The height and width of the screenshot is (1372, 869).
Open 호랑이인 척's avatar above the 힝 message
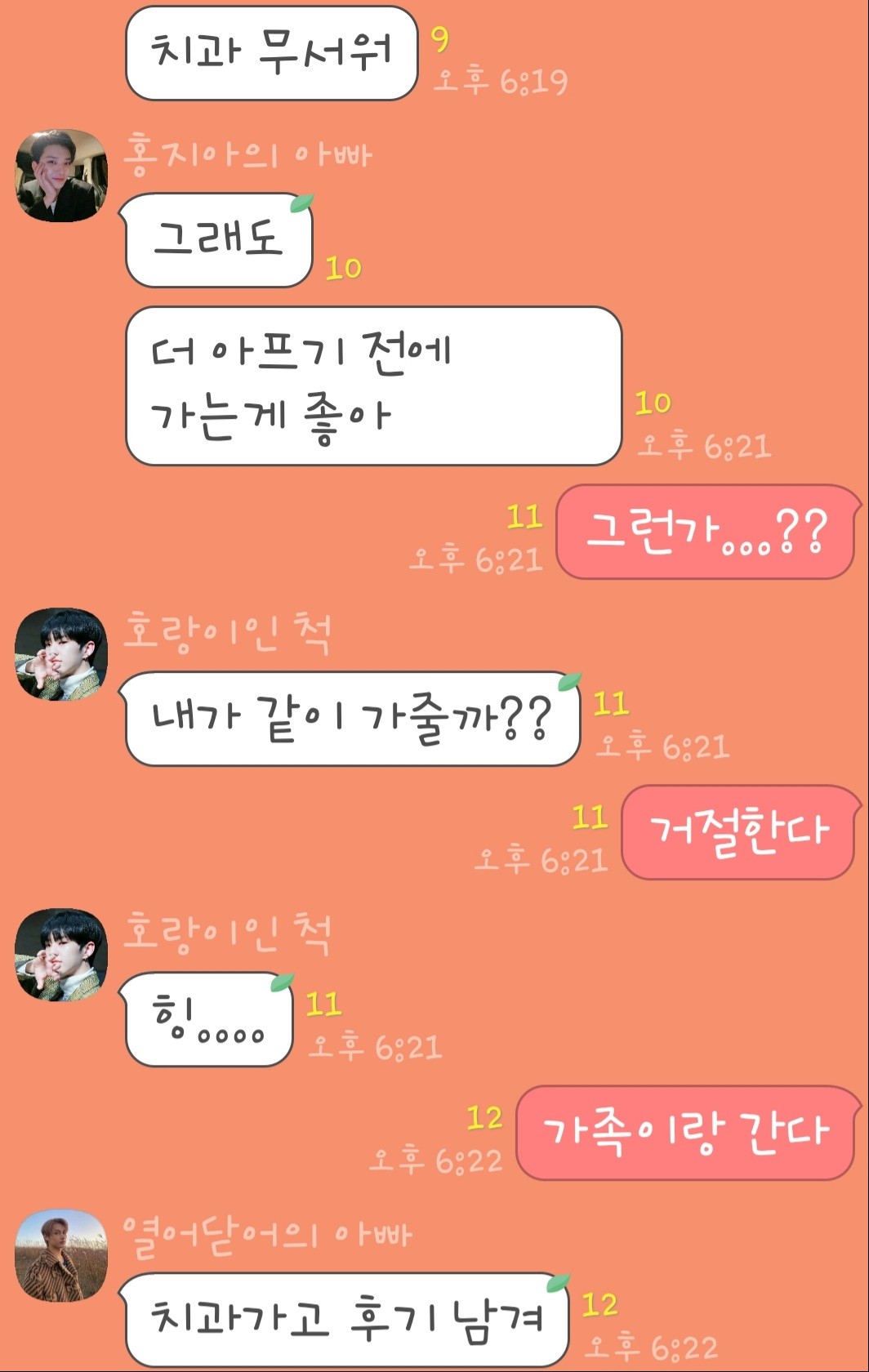(x=61, y=955)
